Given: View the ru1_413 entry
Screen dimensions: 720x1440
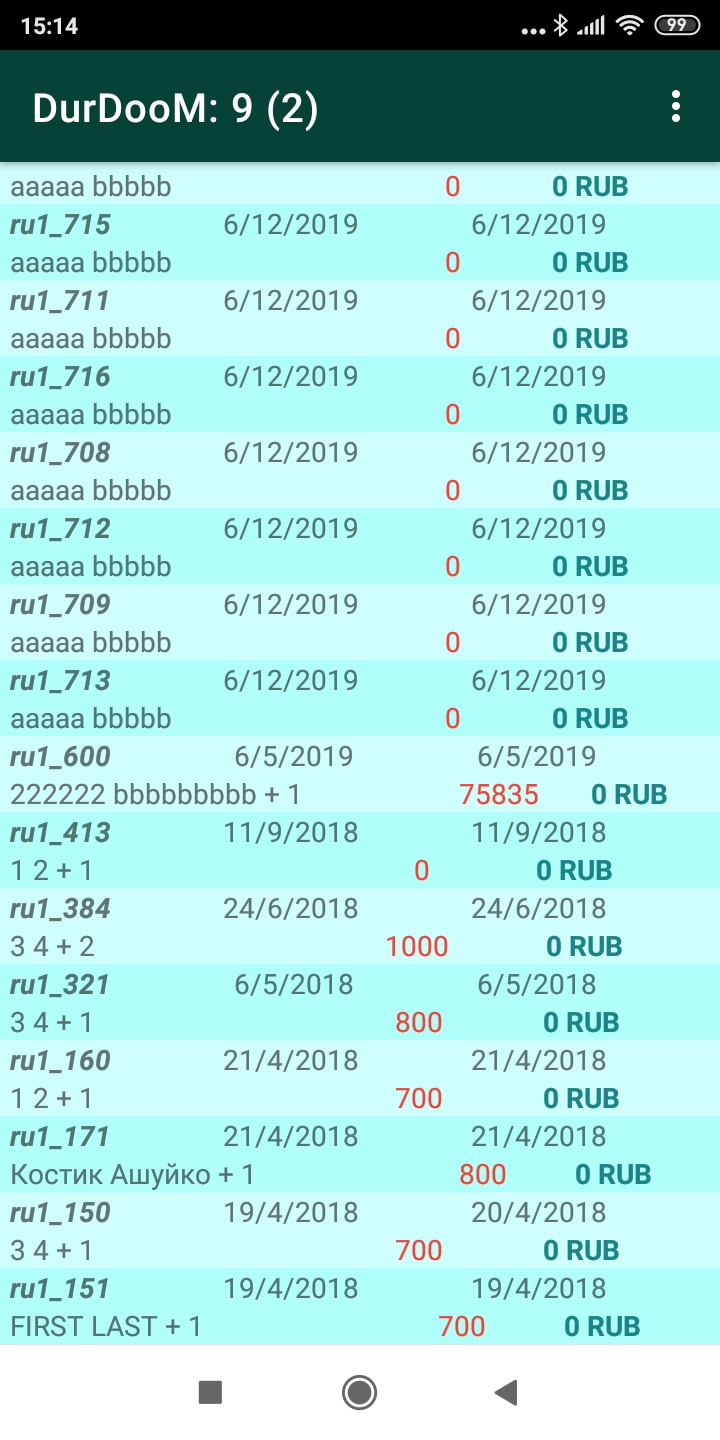Looking at the screenshot, I should (360, 851).
